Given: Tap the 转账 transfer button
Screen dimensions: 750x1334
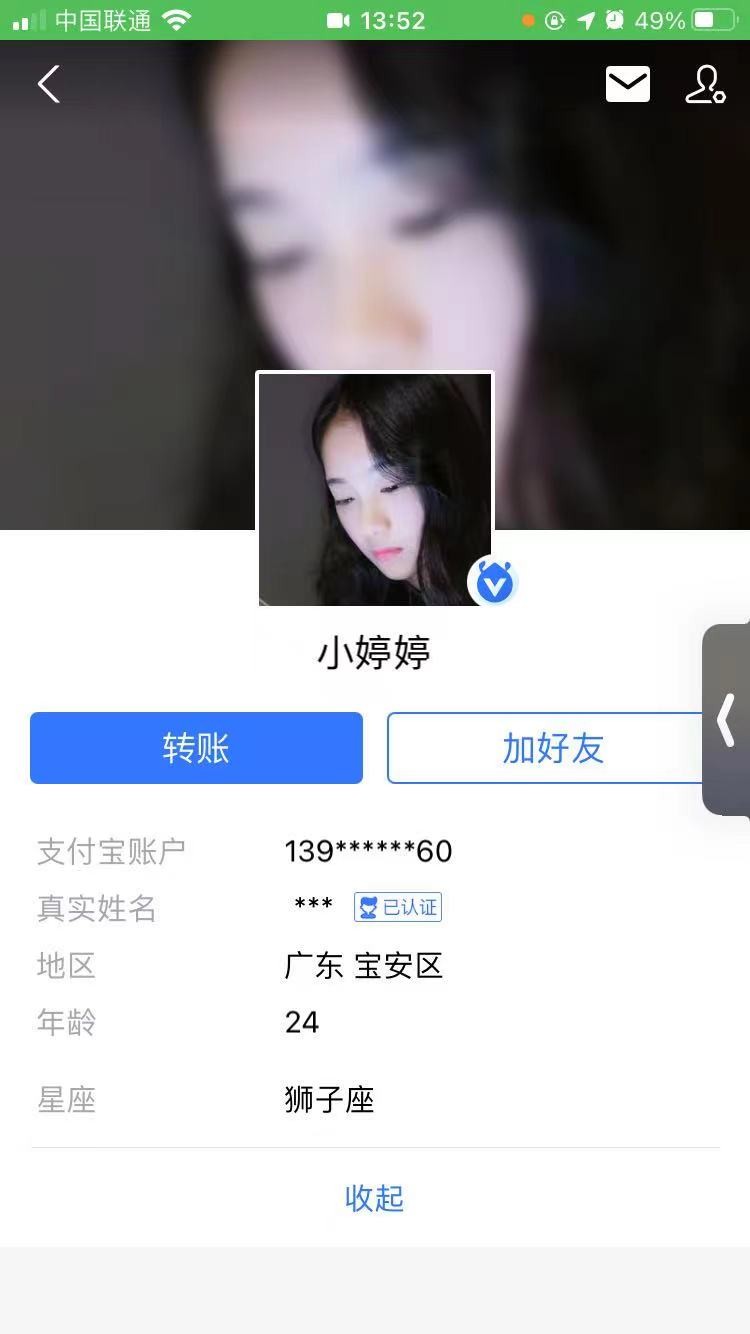Looking at the screenshot, I should click(196, 748).
